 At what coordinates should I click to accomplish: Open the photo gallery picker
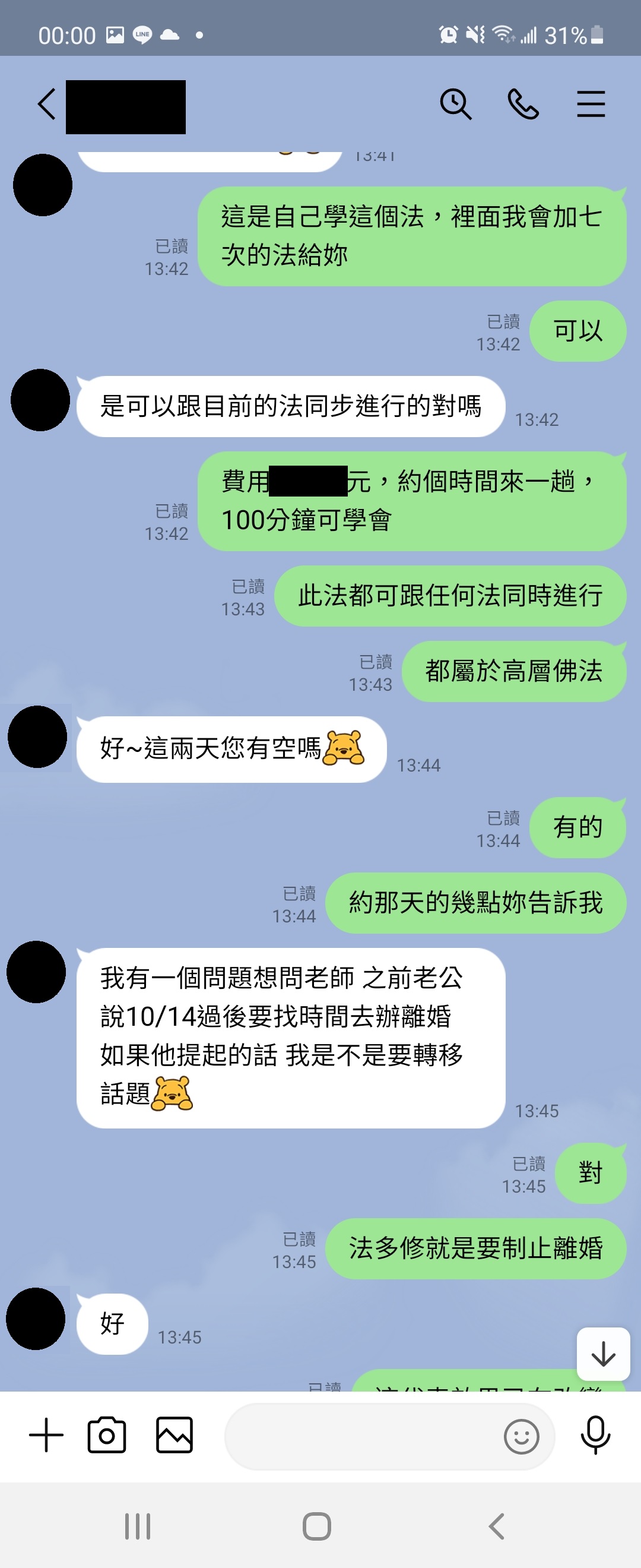[174, 1436]
